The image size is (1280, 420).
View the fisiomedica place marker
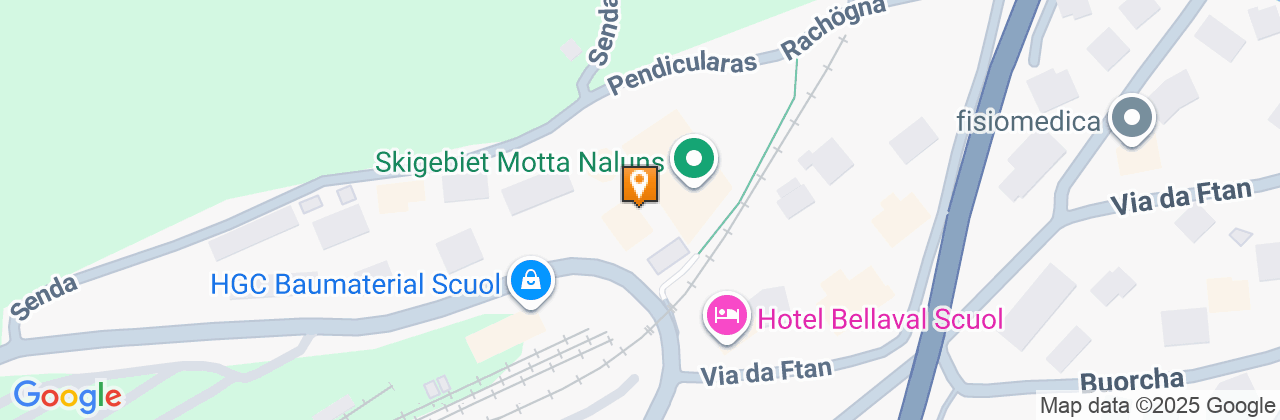(1132, 119)
